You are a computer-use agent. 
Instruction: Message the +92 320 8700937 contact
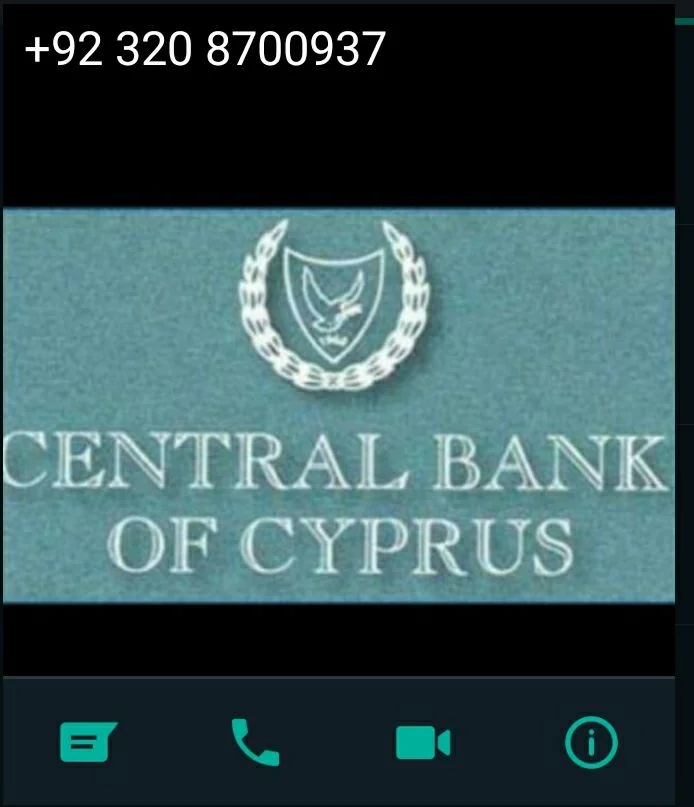[x=88, y=742]
